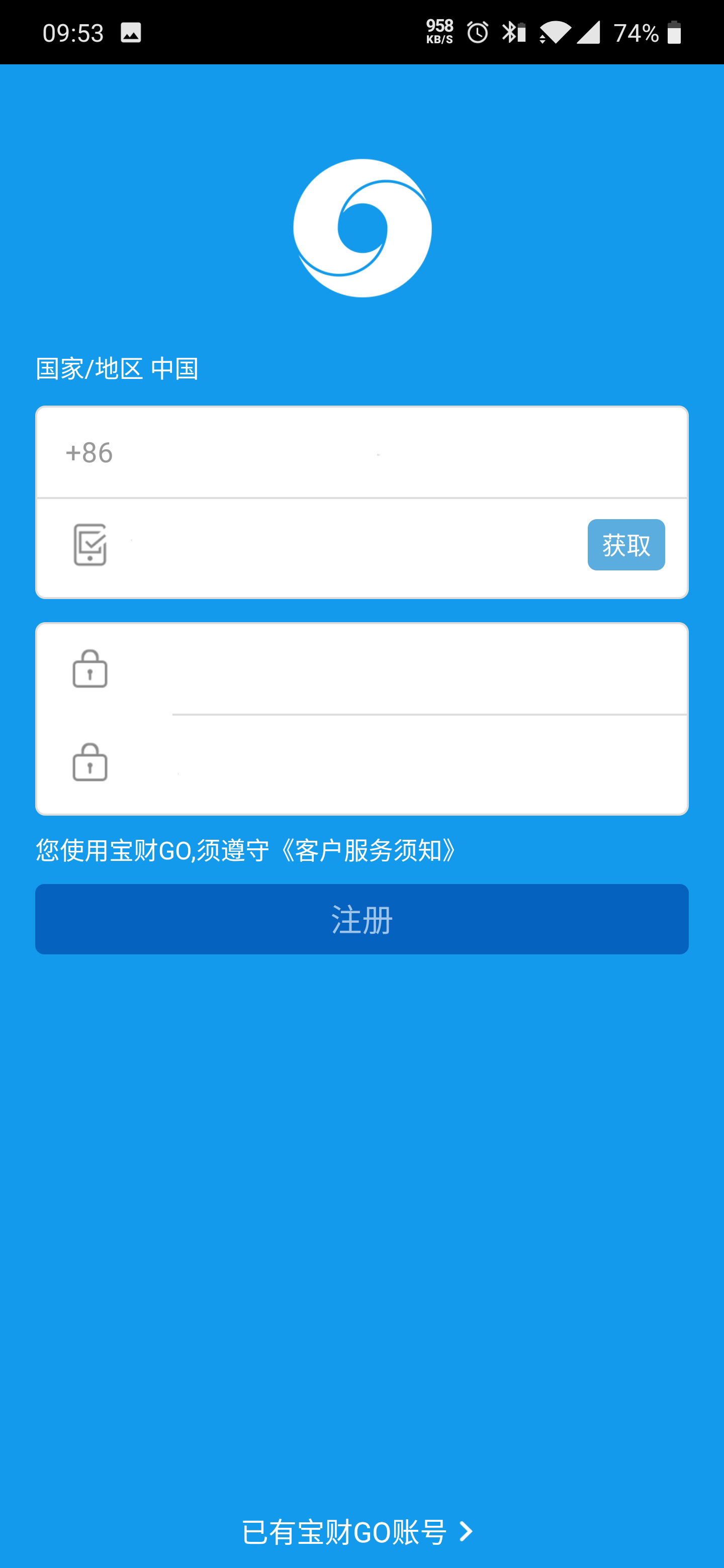Submit with the 注册 register button
The height and width of the screenshot is (1568, 724).
click(x=361, y=919)
